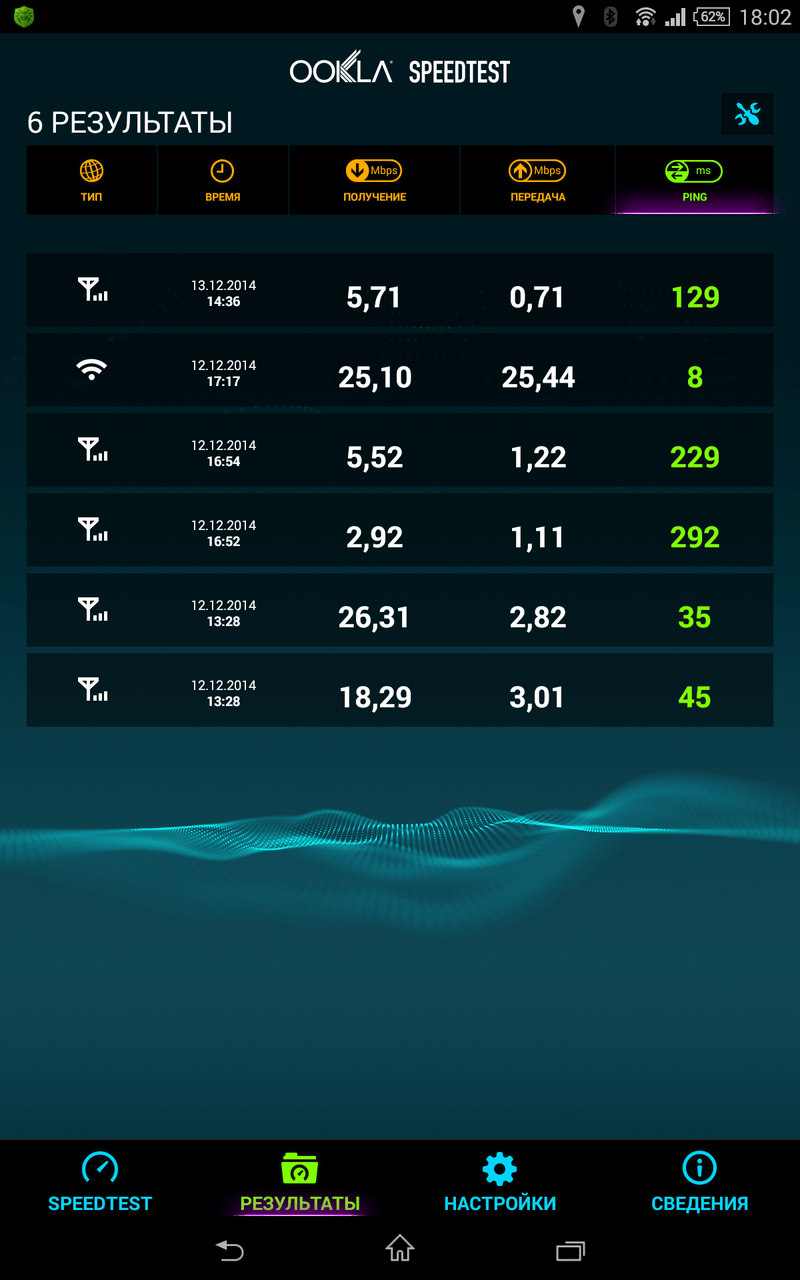Screen dimensions: 800x1280
Task: View the 12.12.2014 16:54 test result
Action: point(399,451)
